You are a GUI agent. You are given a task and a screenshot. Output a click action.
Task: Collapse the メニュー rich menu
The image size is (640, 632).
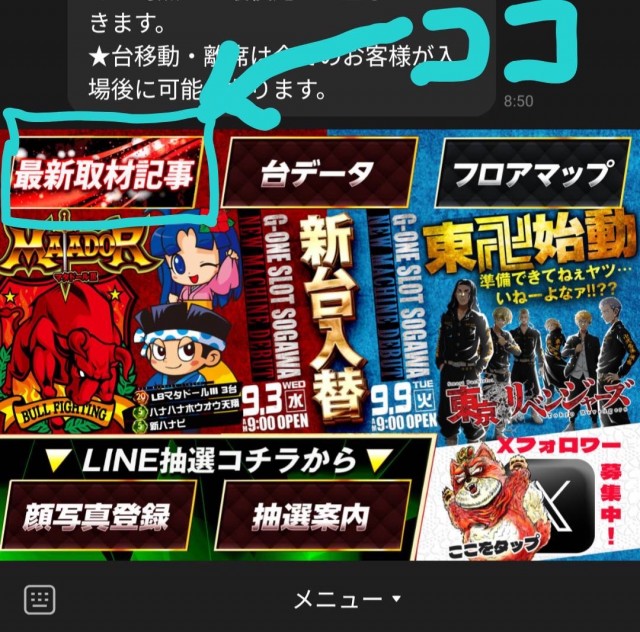click(345, 599)
